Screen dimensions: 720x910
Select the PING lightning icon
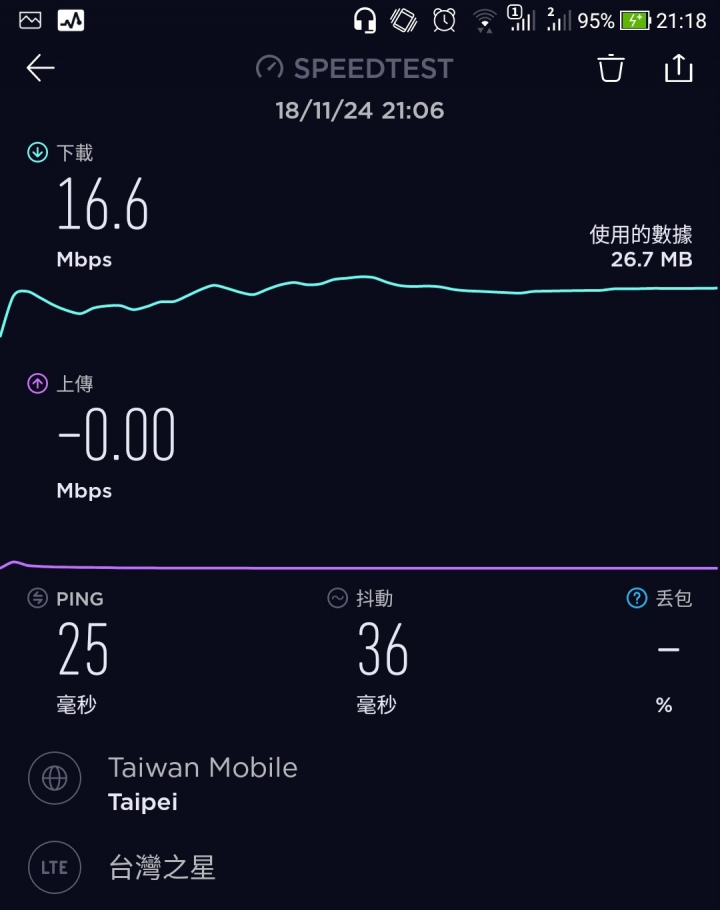point(40,598)
